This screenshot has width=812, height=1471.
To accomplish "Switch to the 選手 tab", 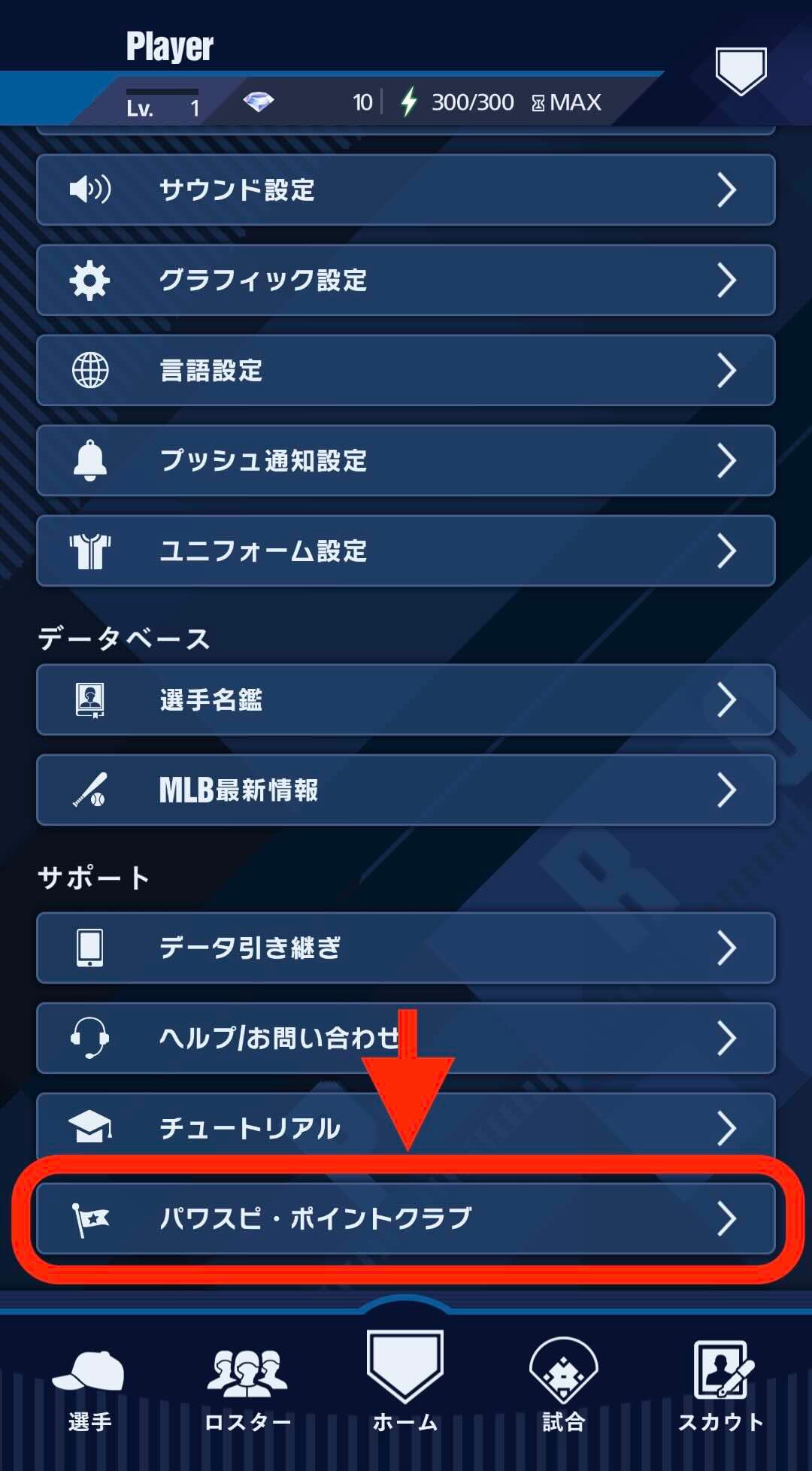I will pos(89,1391).
